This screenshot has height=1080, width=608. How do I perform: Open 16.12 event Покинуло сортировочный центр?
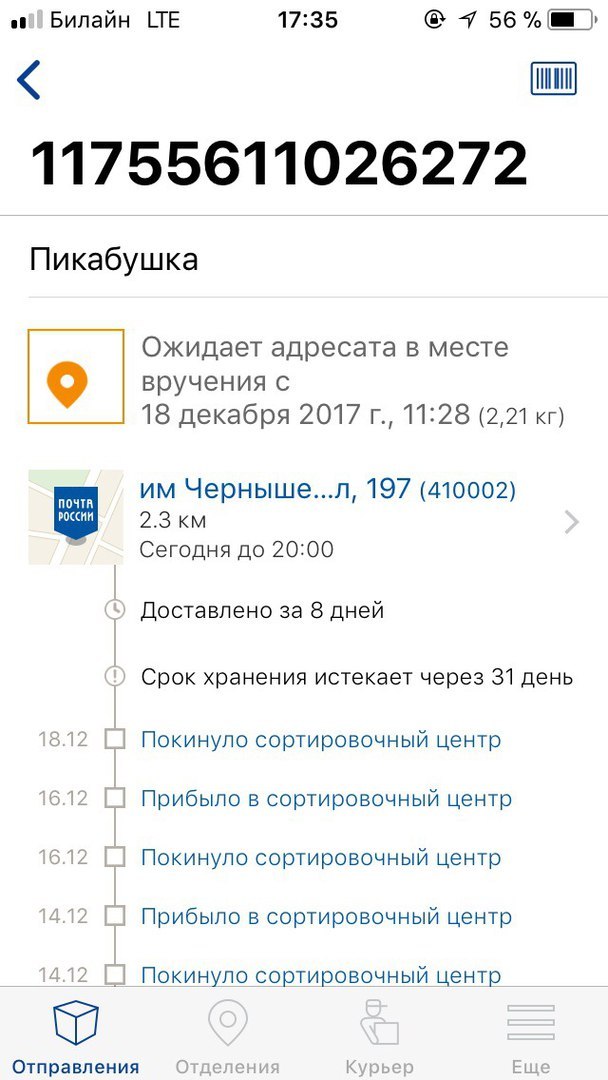tap(320, 858)
